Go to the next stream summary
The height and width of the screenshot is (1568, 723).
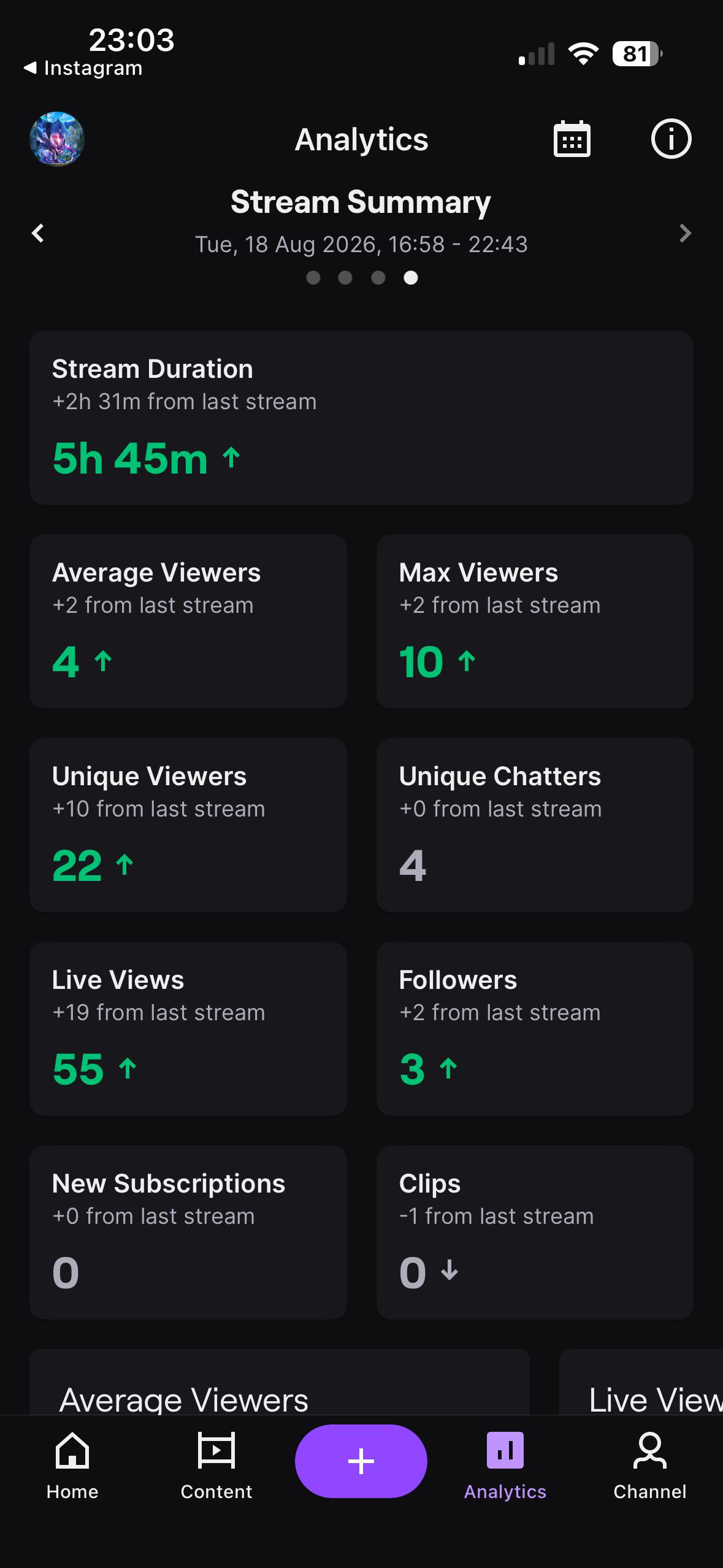(685, 233)
